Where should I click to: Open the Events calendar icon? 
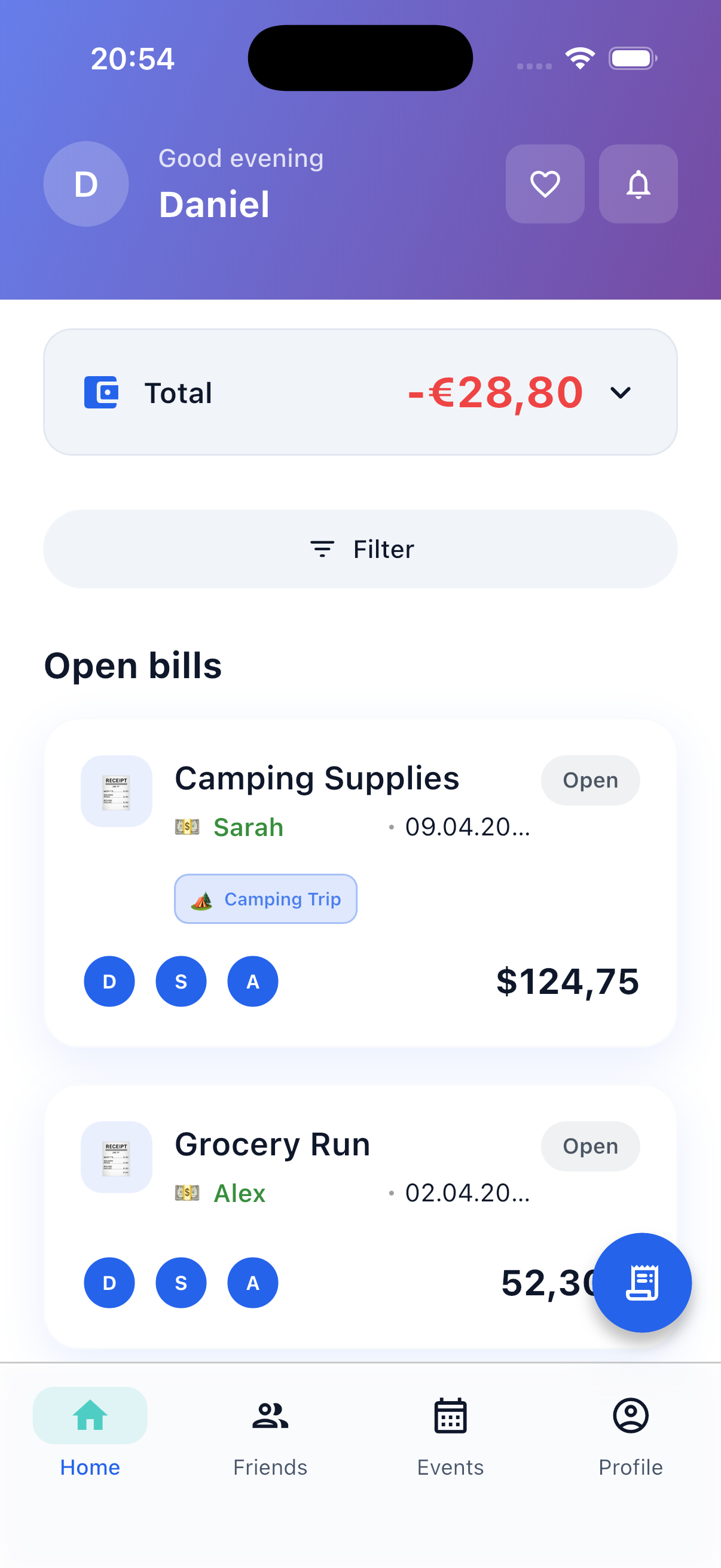click(x=450, y=1417)
